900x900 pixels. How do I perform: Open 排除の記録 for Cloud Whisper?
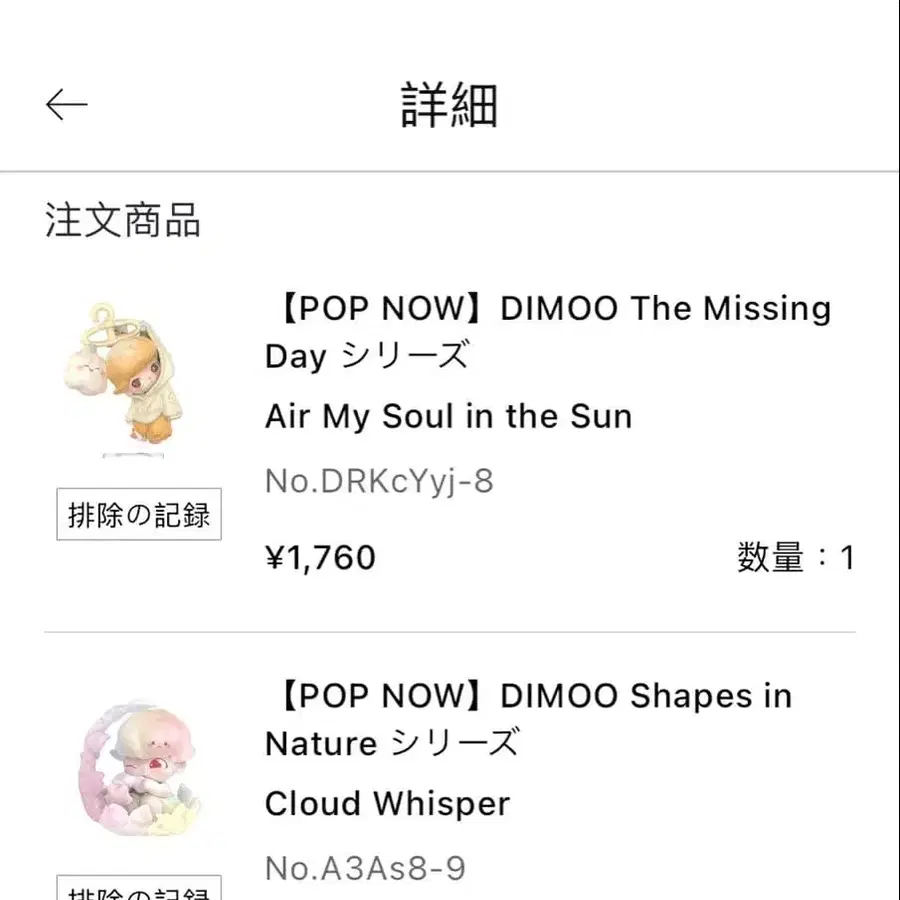tap(138, 890)
